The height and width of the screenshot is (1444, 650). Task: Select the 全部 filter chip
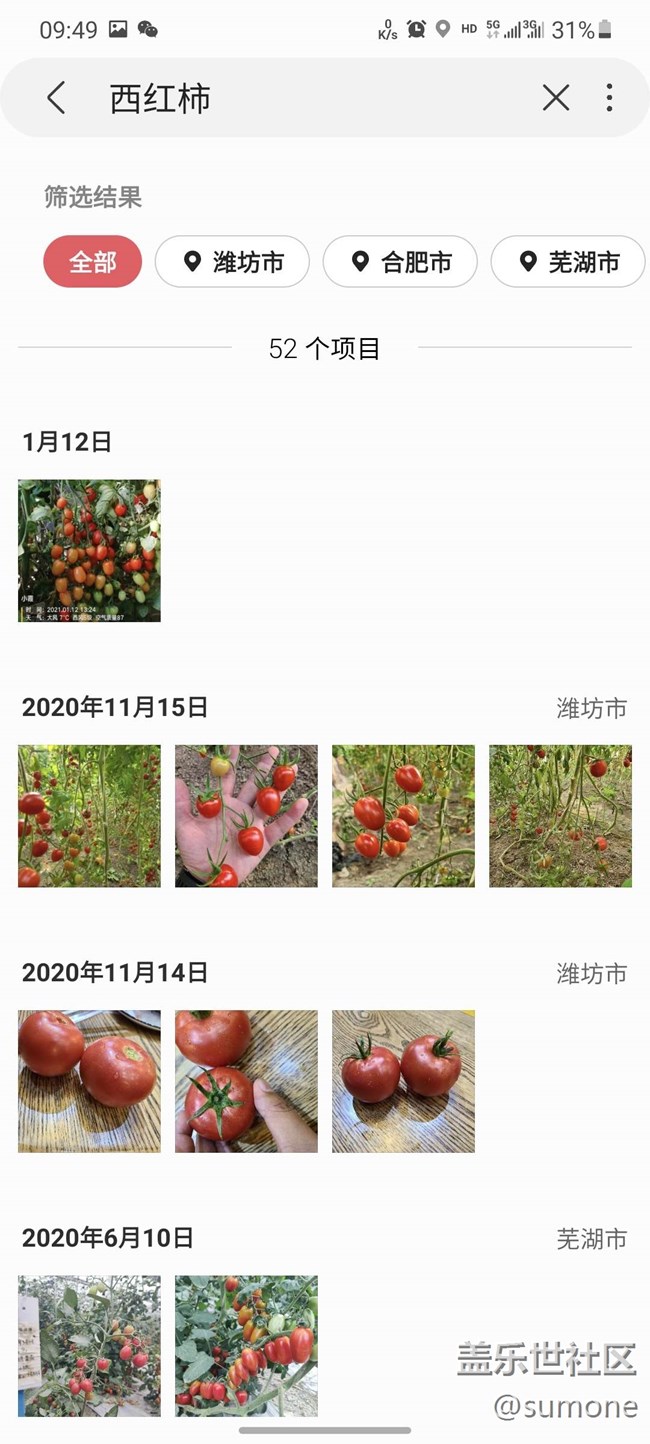coord(92,262)
